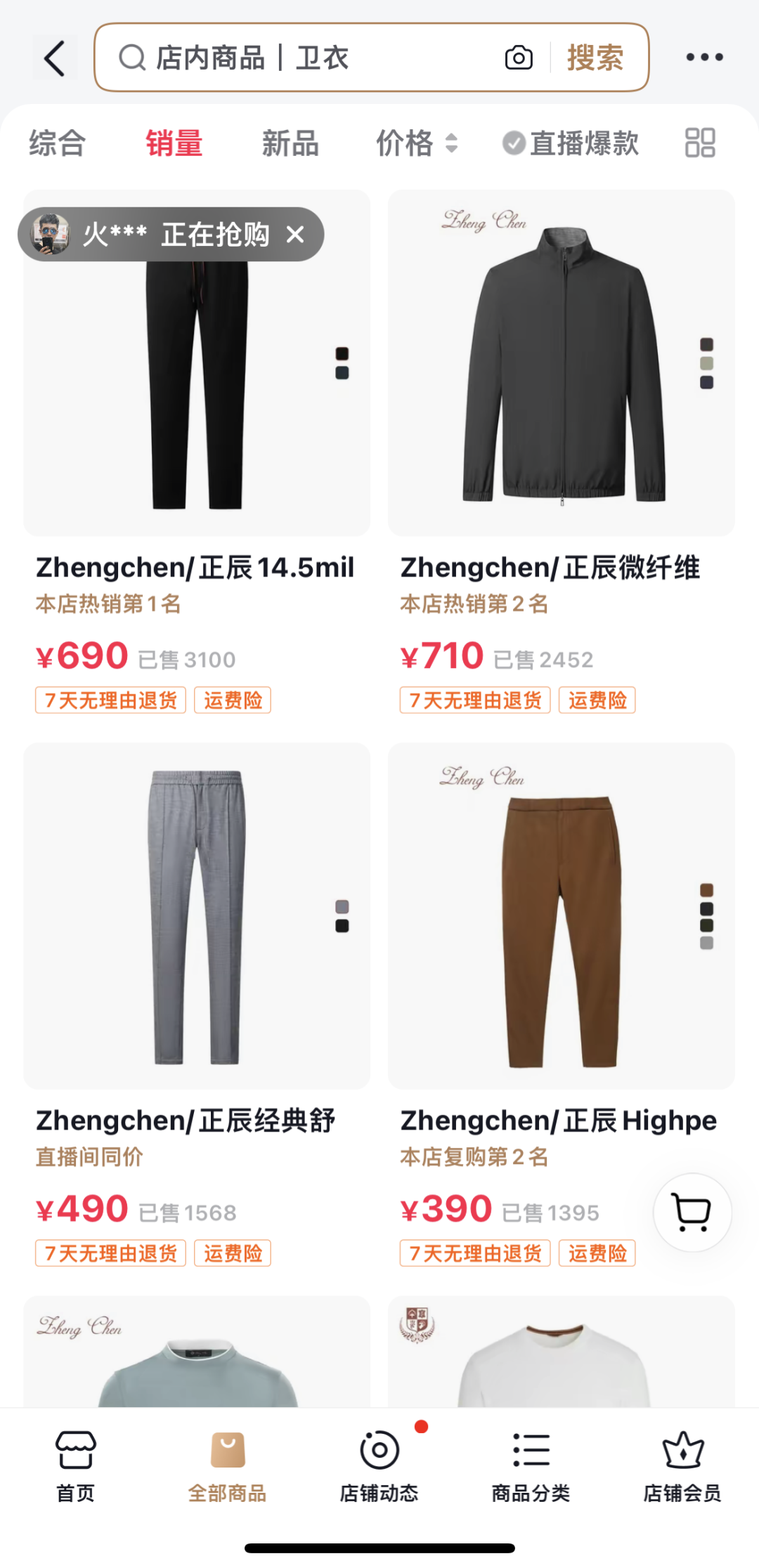The image size is (759, 1568).
Task: Go back using the top-left arrow
Action: pyautogui.click(x=55, y=58)
